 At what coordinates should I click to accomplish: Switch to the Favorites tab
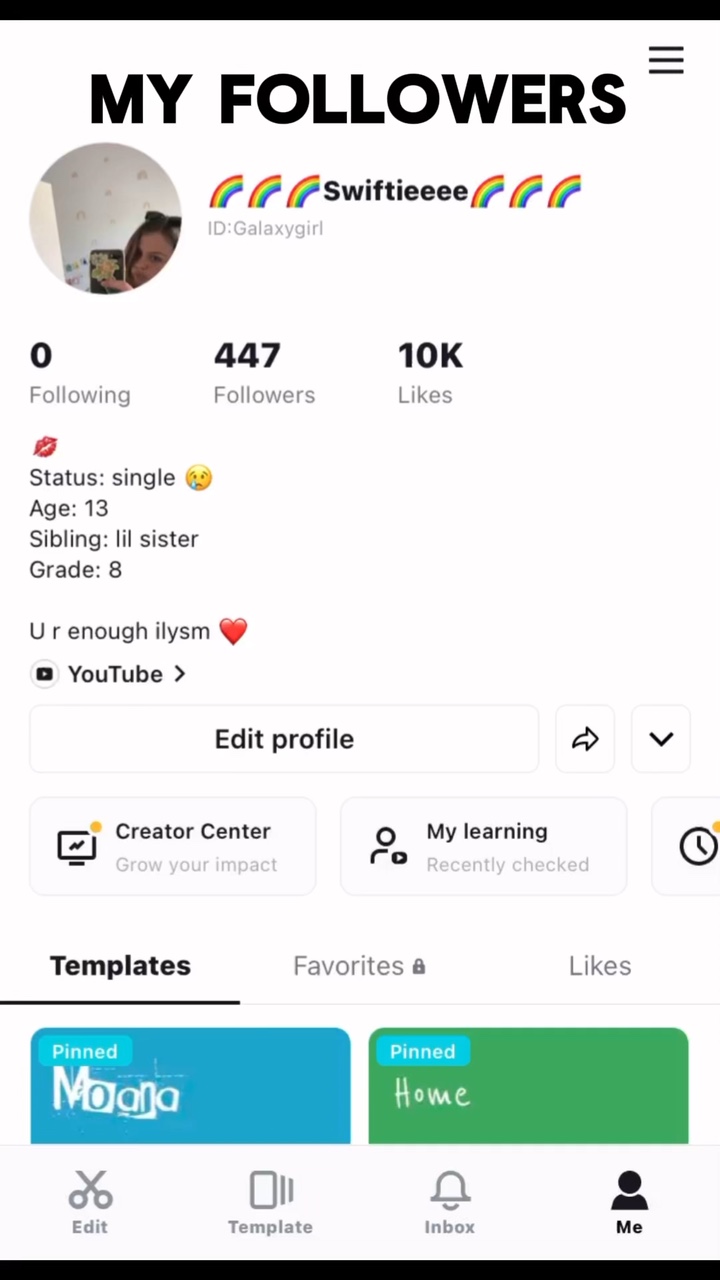[358, 966]
